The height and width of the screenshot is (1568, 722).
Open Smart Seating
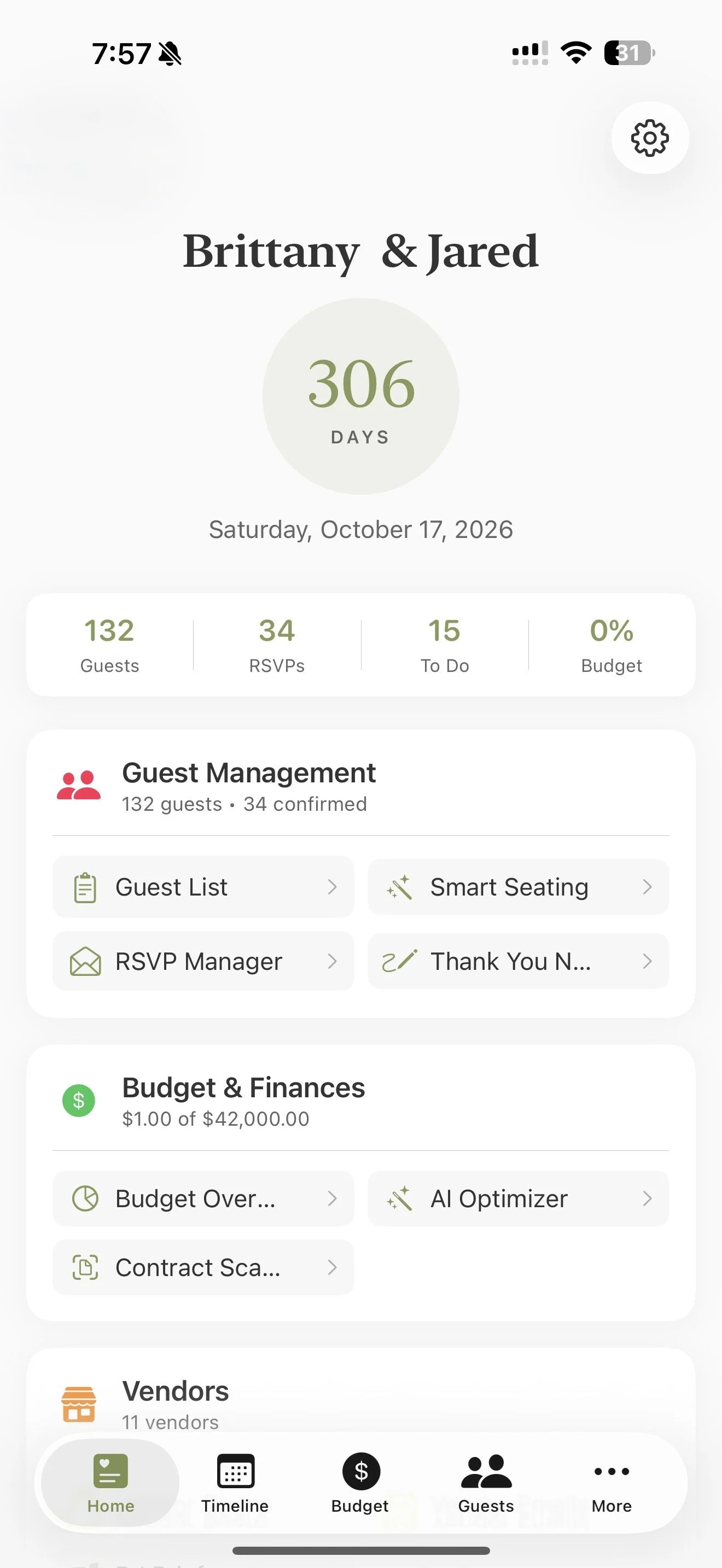(x=518, y=887)
